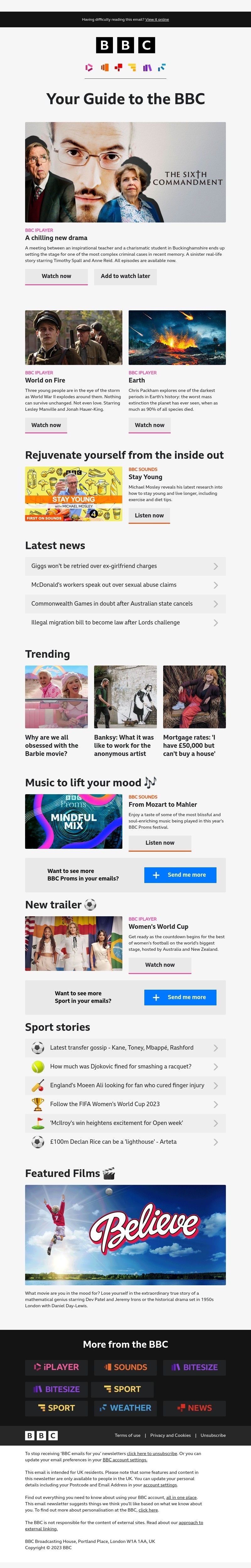This screenshot has height=1568, width=251.
Task: Tap Send me more for BBC Proms
Action: [180, 875]
